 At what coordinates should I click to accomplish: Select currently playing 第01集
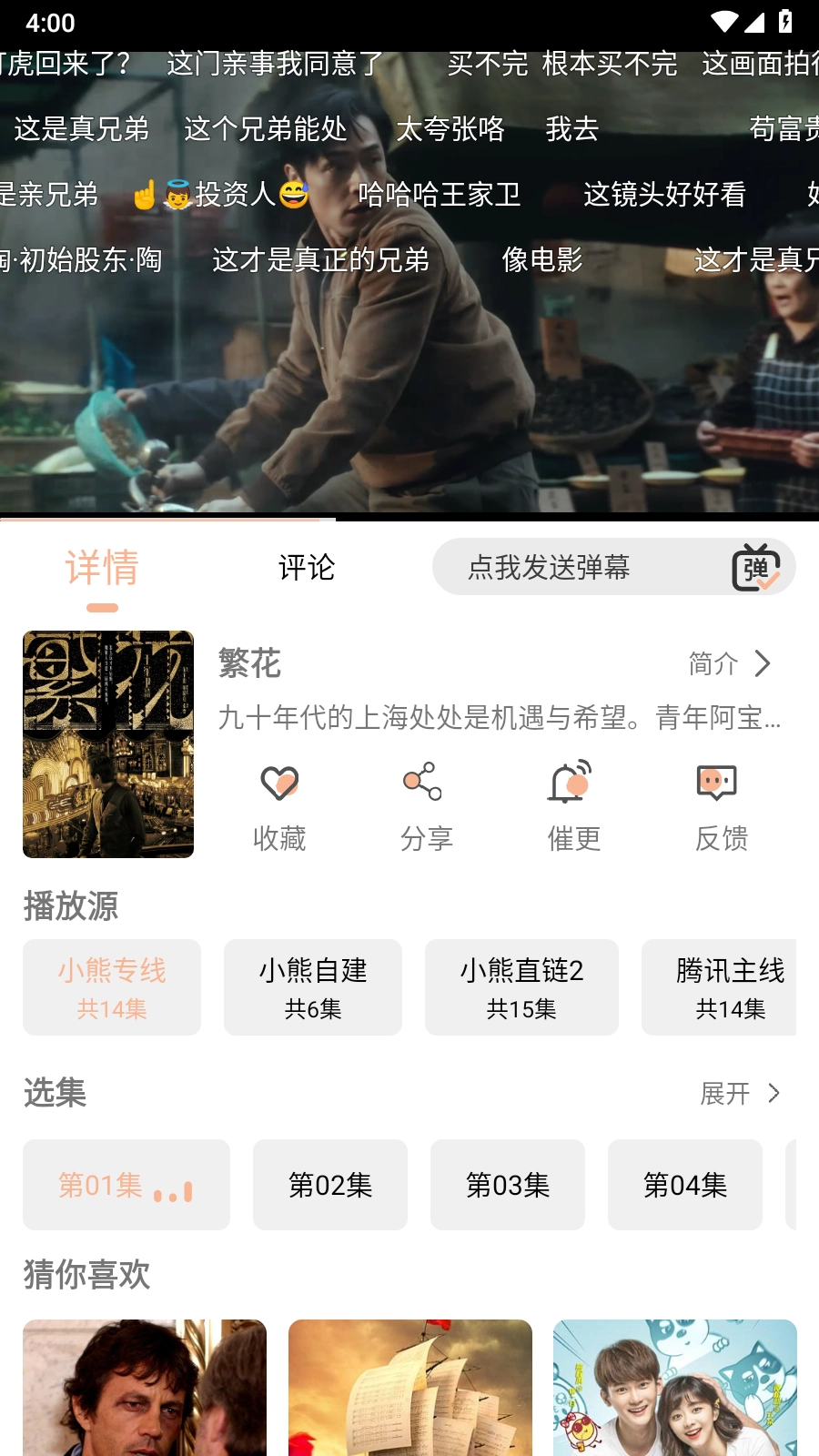click(126, 1185)
